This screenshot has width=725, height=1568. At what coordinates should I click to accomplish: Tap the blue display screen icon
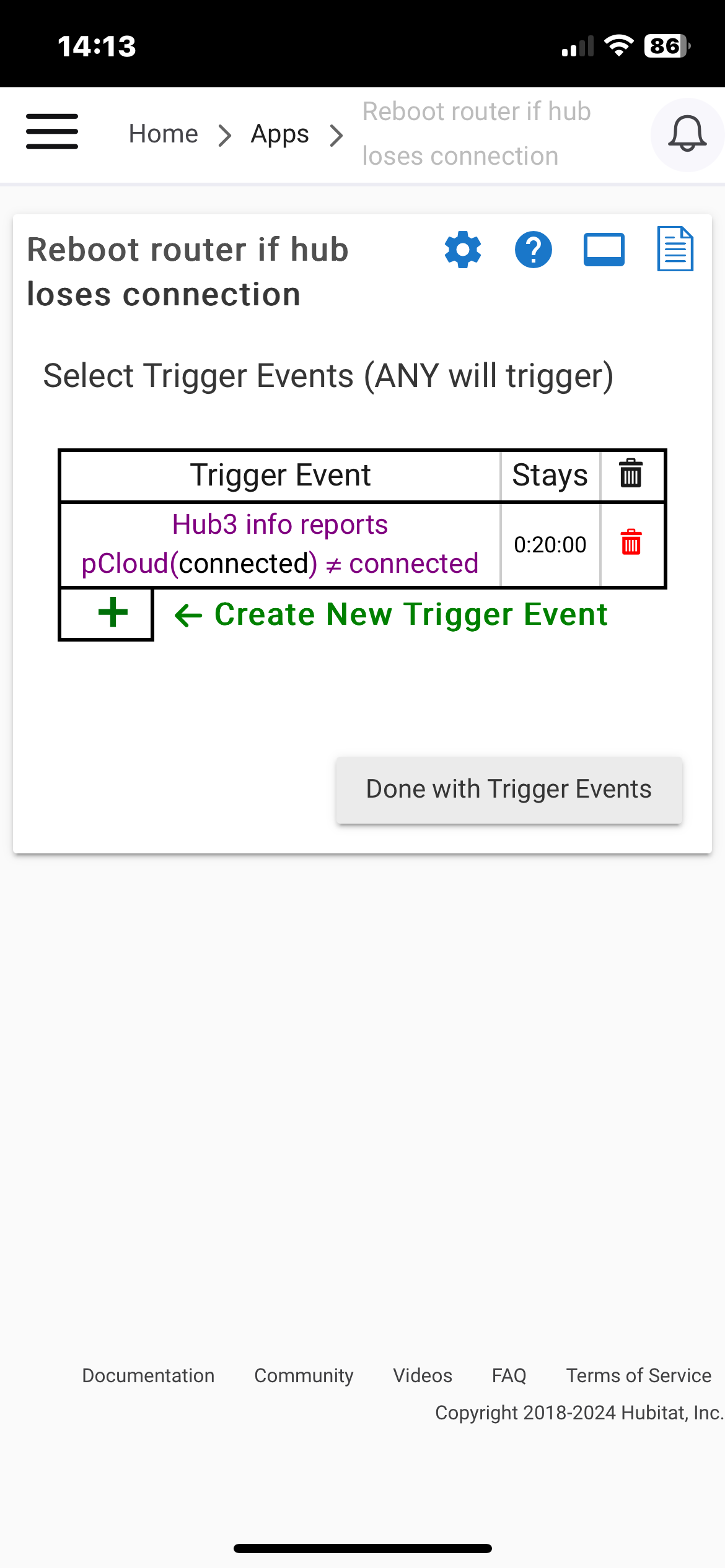[604, 250]
